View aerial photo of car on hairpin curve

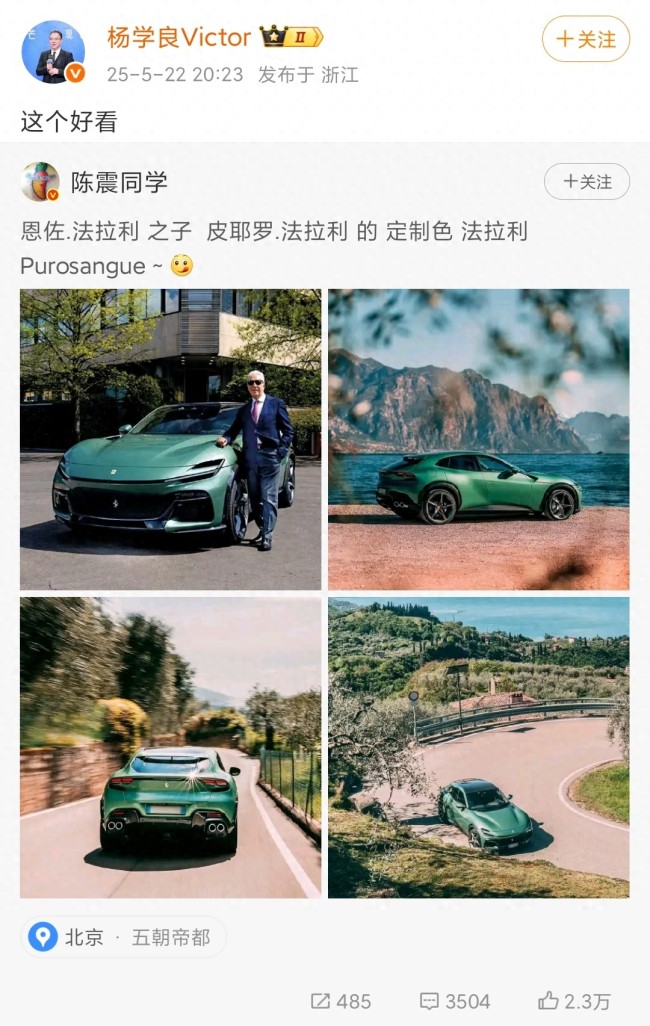click(478, 747)
